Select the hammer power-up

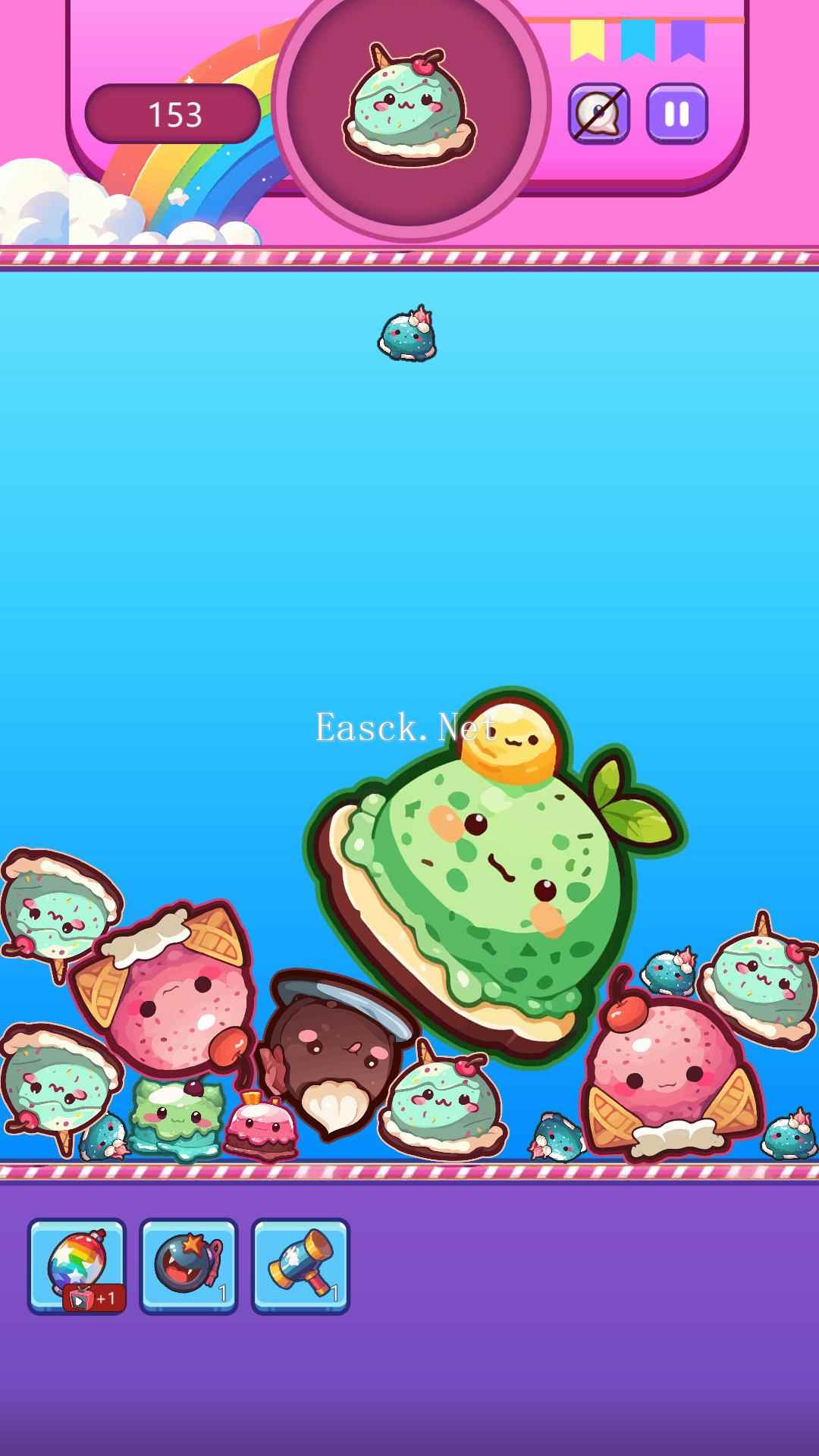point(300,1266)
